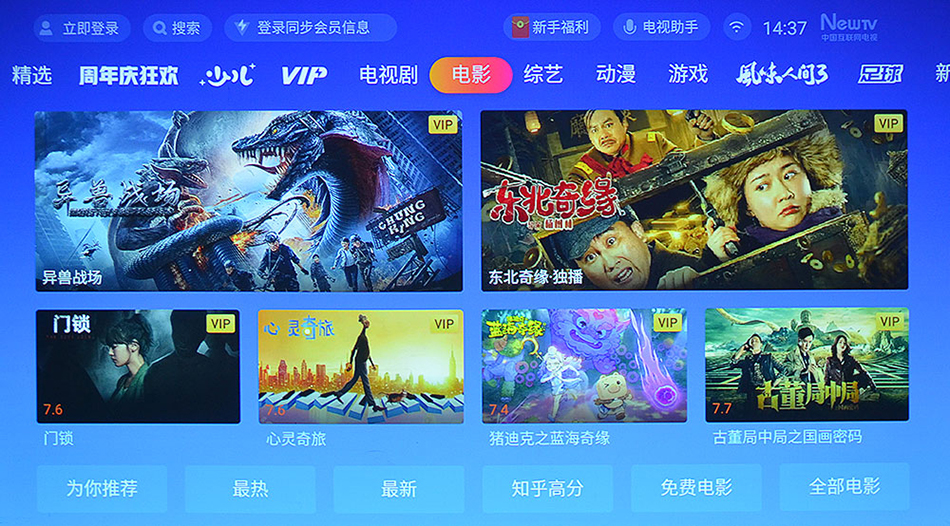Viewport: 950px width, 526px height.
Task: Select 登录同步会员信息 sync button
Action: pyautogui.click(x=302, y=28)
